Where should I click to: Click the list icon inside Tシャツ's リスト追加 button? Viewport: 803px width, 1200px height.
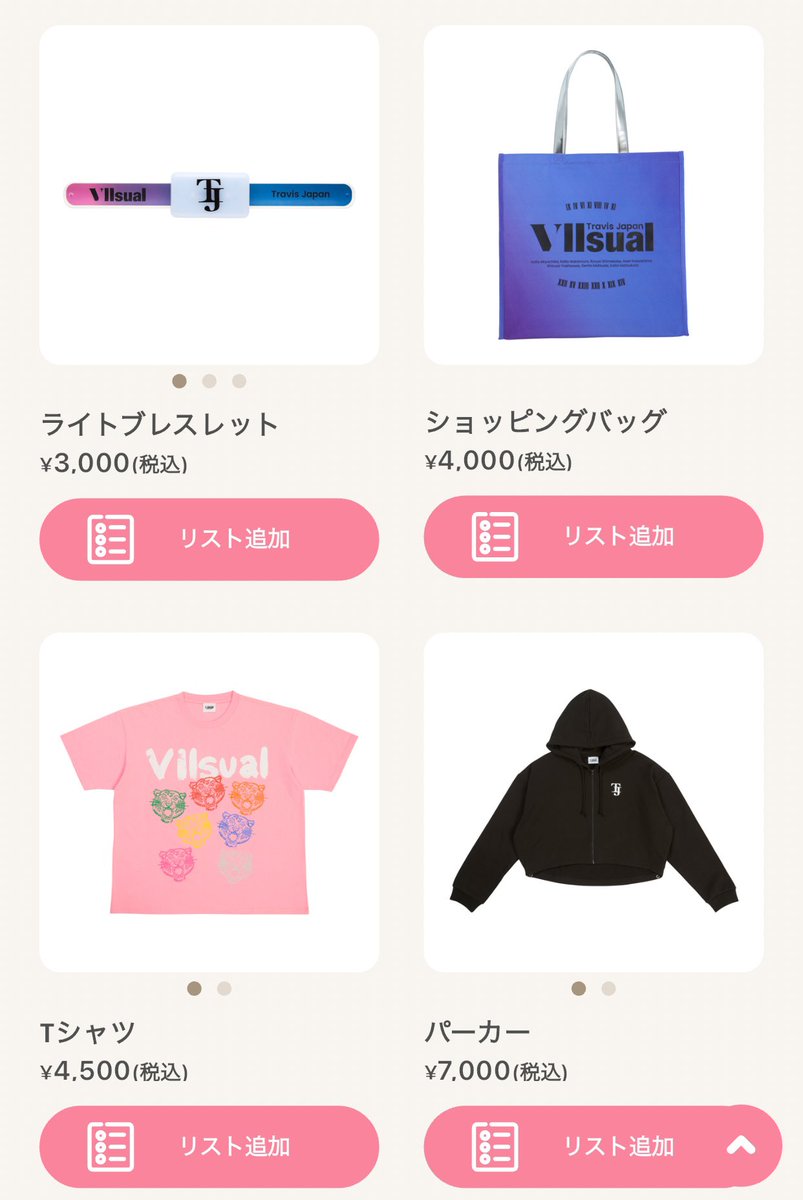pyautogui.click(x=112, y=1146)
